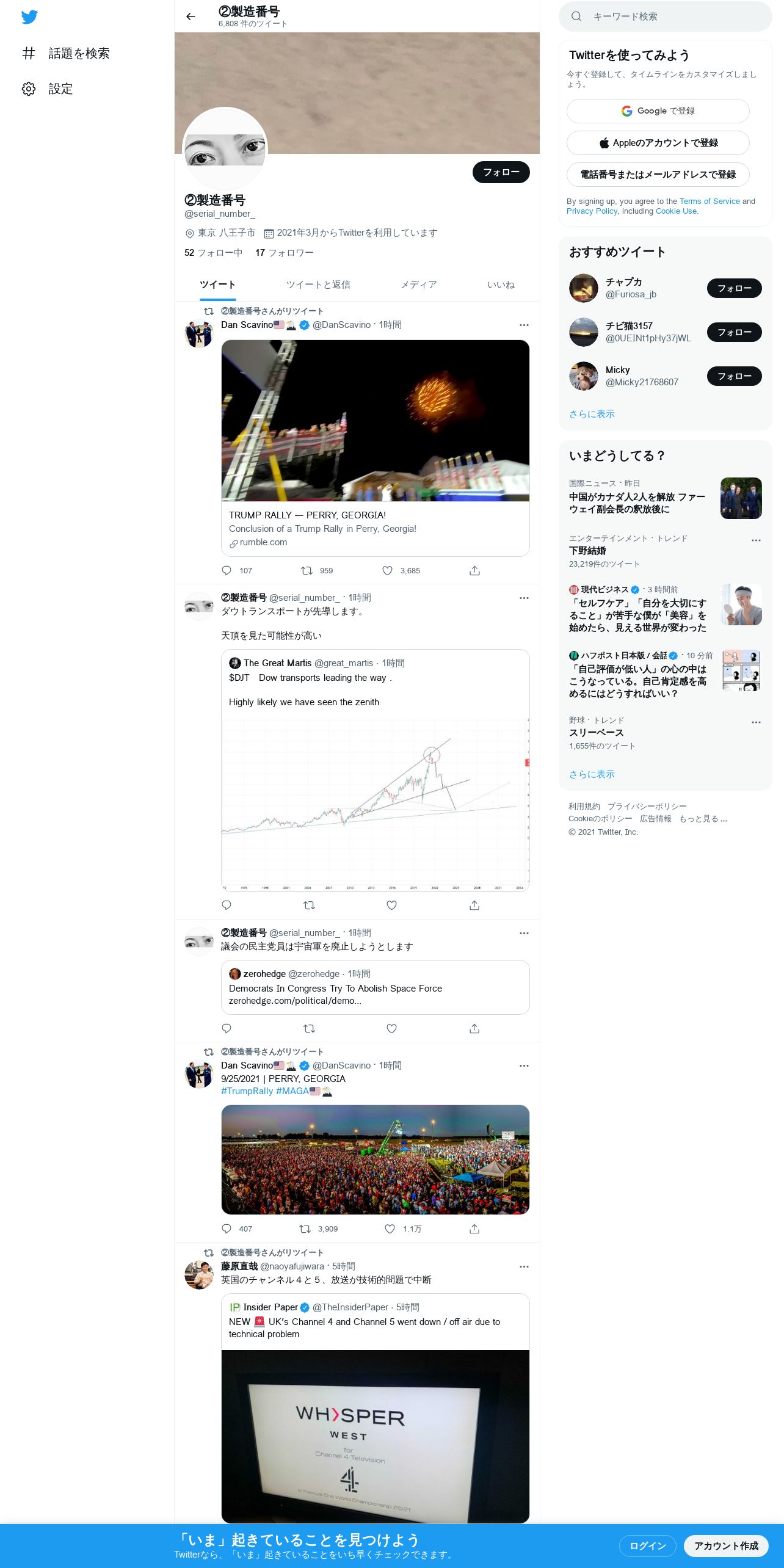The width and height of the screenshot is (784, 1568).
Task: Open the キーワード検索 search box
Action: [x=666, y=16]
